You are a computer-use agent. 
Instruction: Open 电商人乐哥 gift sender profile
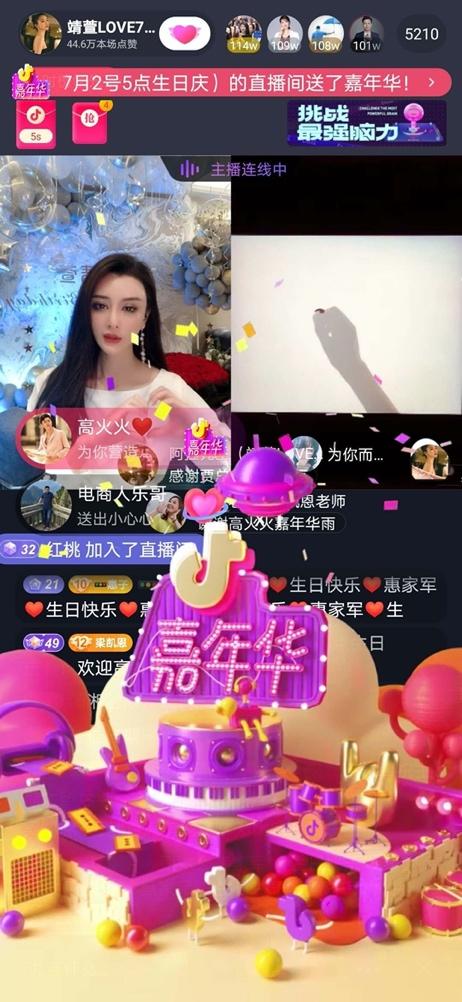pyautogui.click(x=46, y=505)
